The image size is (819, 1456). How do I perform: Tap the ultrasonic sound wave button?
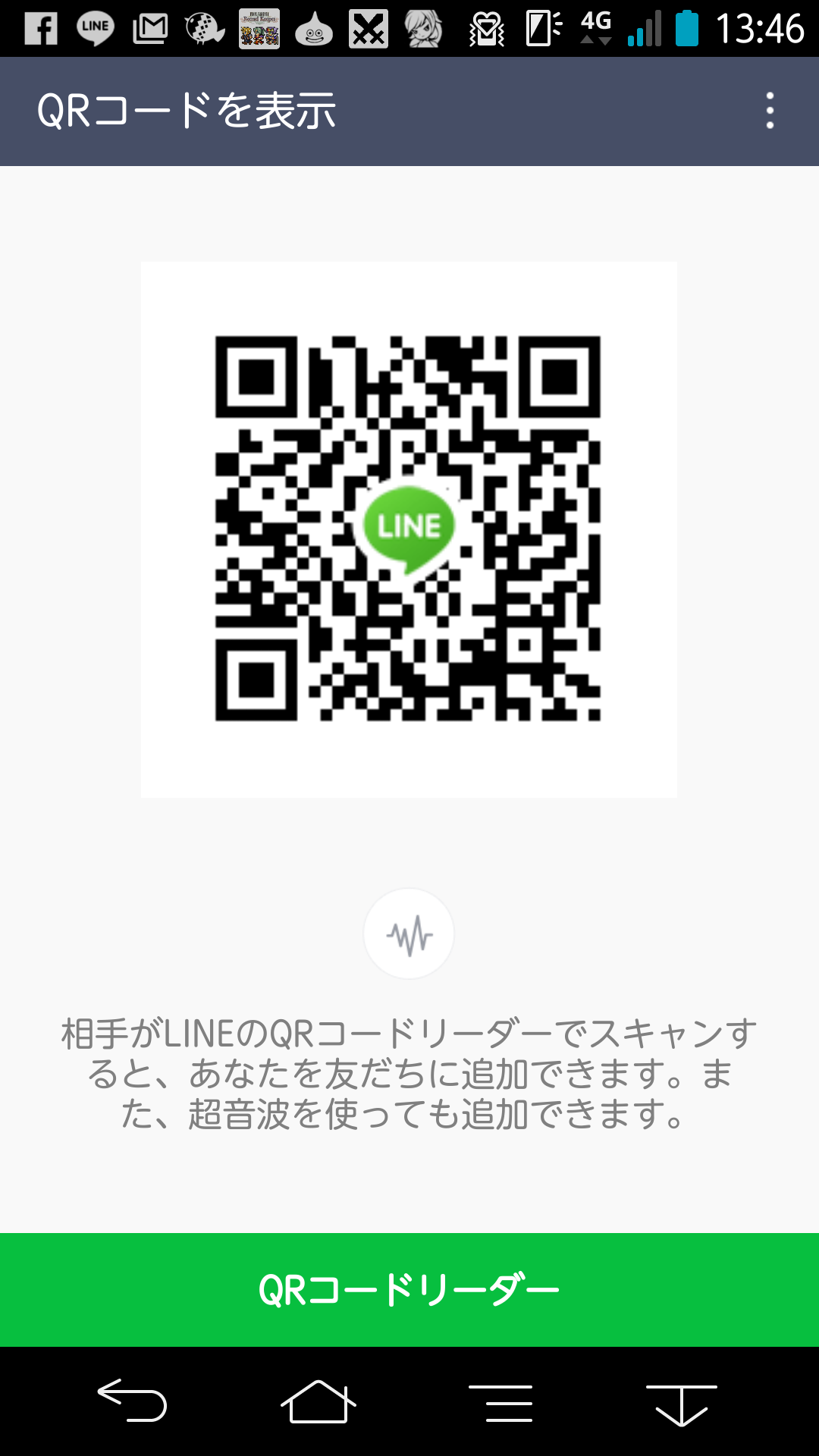(x=409, y=934)
